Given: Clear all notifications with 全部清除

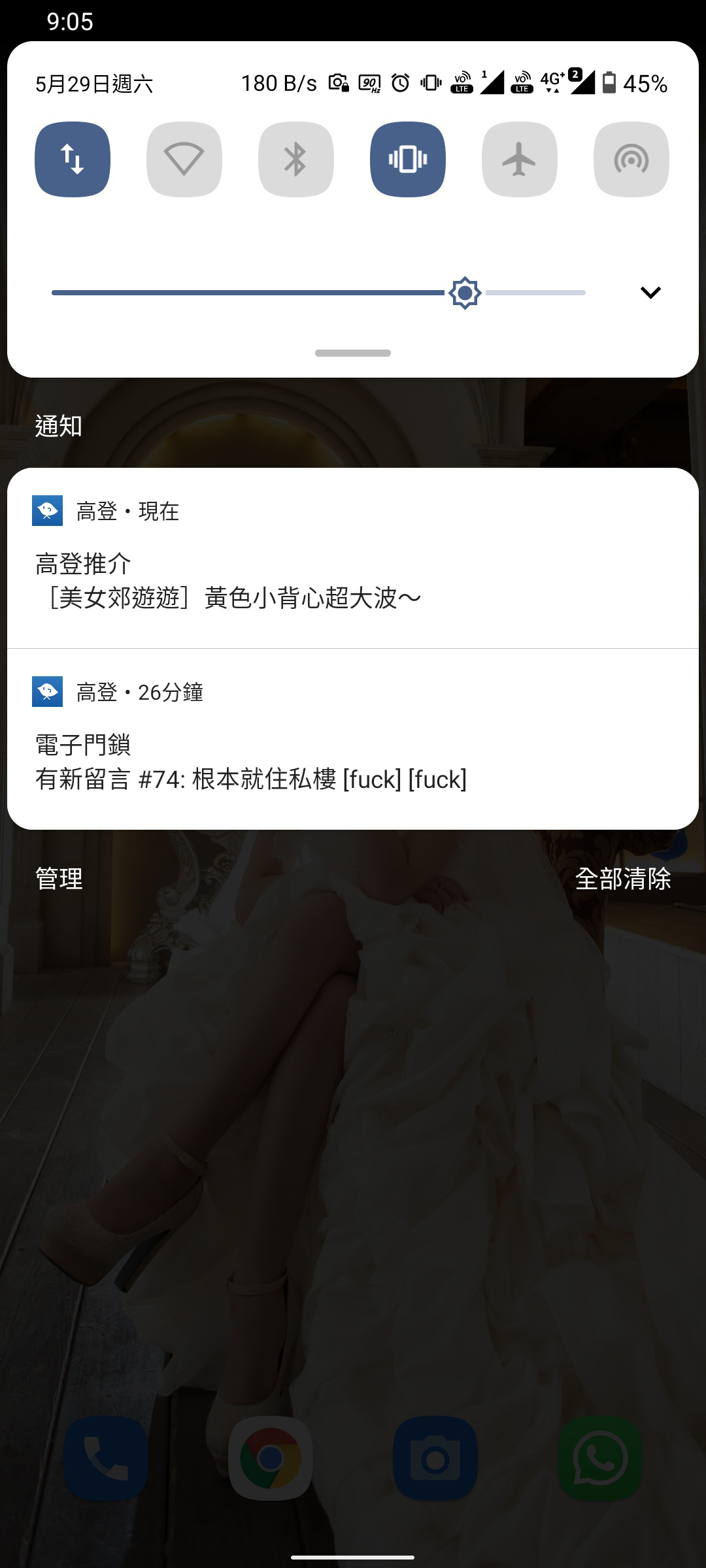Looking at the screenshot, I should tap(623, 879).
